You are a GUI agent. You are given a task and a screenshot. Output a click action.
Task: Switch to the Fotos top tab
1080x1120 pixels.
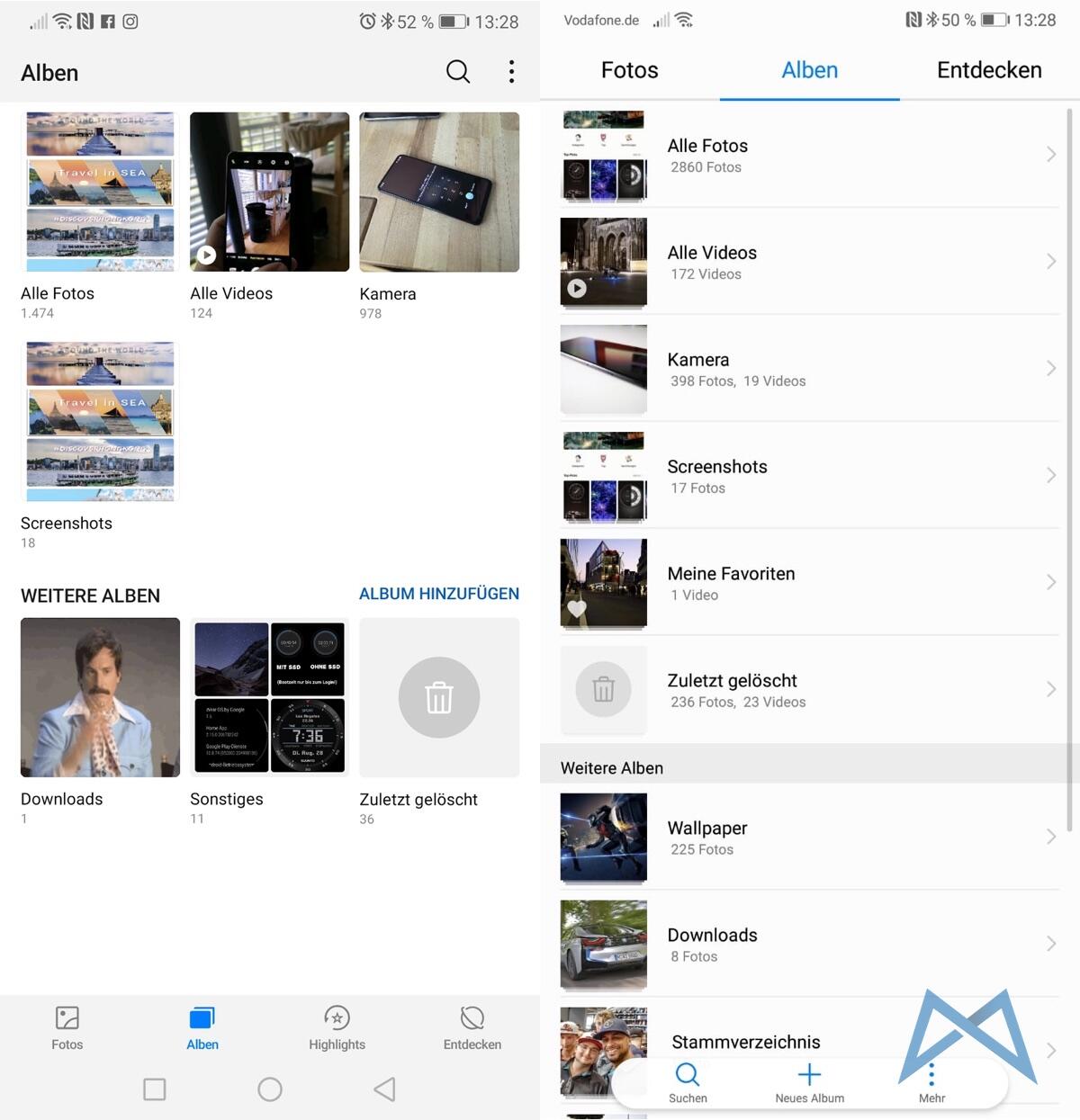coord(629,70)
